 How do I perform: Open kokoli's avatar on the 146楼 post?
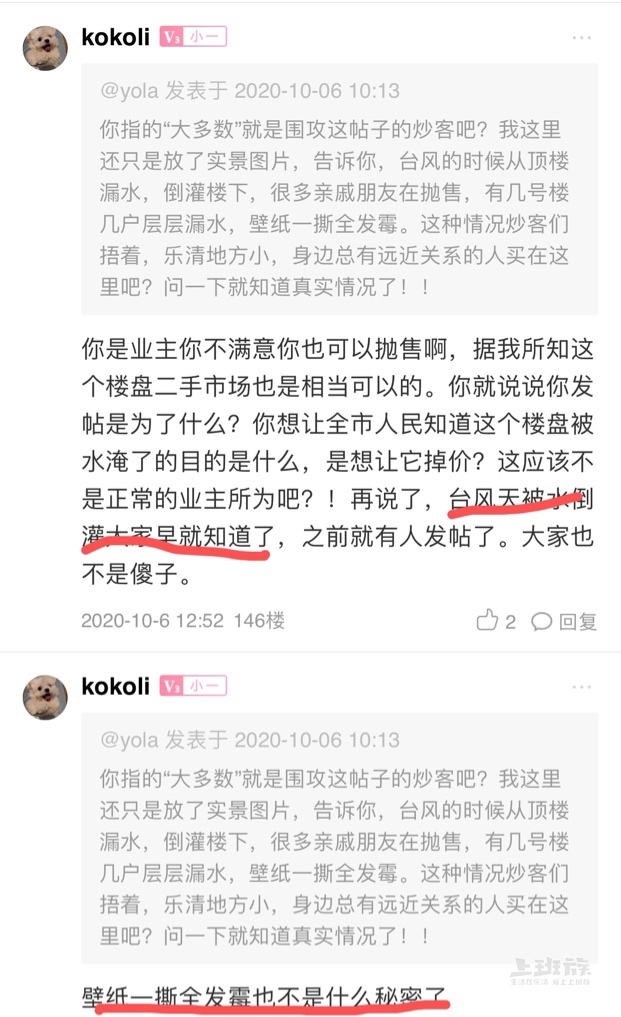click(45, 47)
